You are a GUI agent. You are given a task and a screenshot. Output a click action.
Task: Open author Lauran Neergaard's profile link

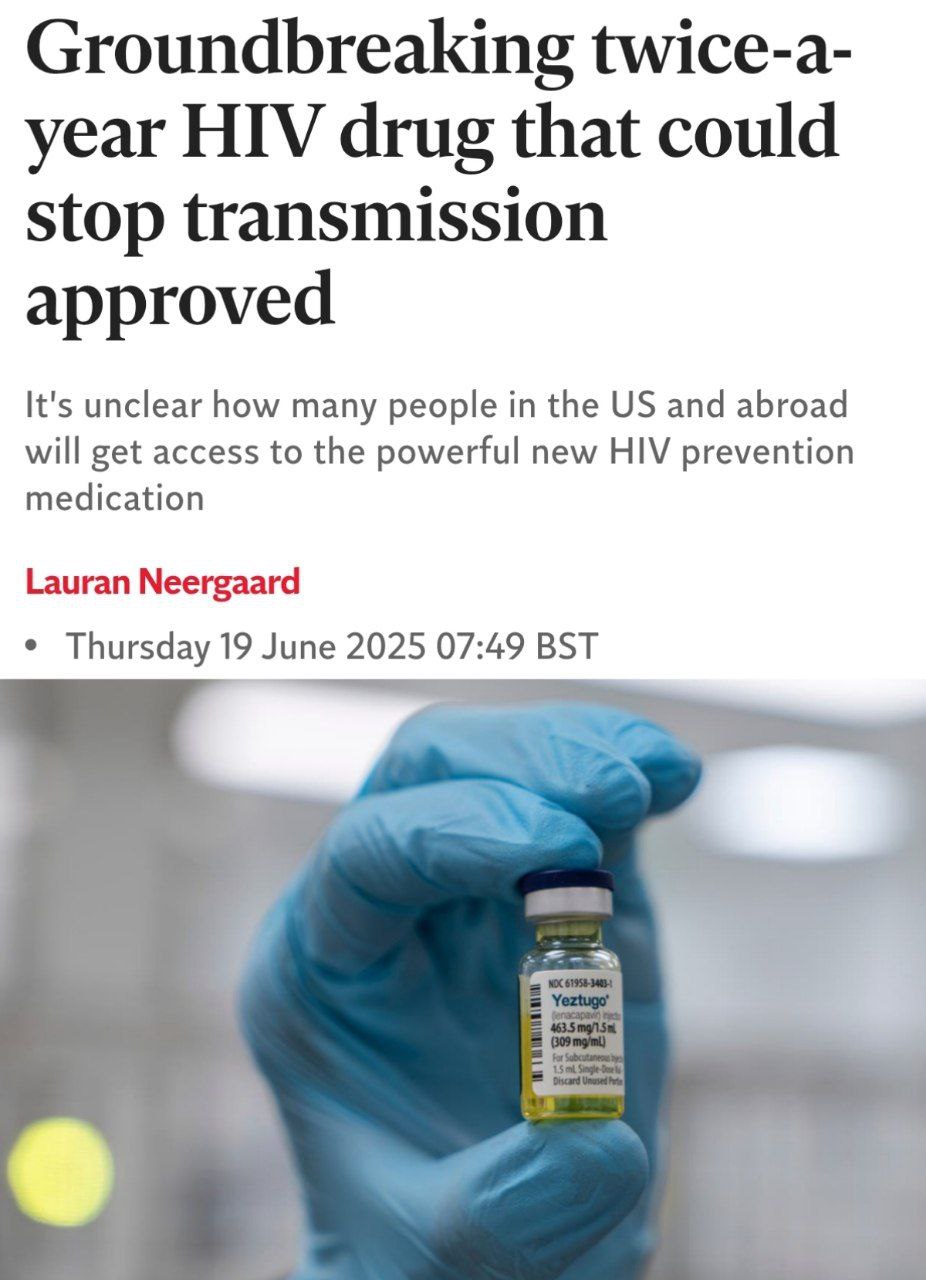point(162,582)
